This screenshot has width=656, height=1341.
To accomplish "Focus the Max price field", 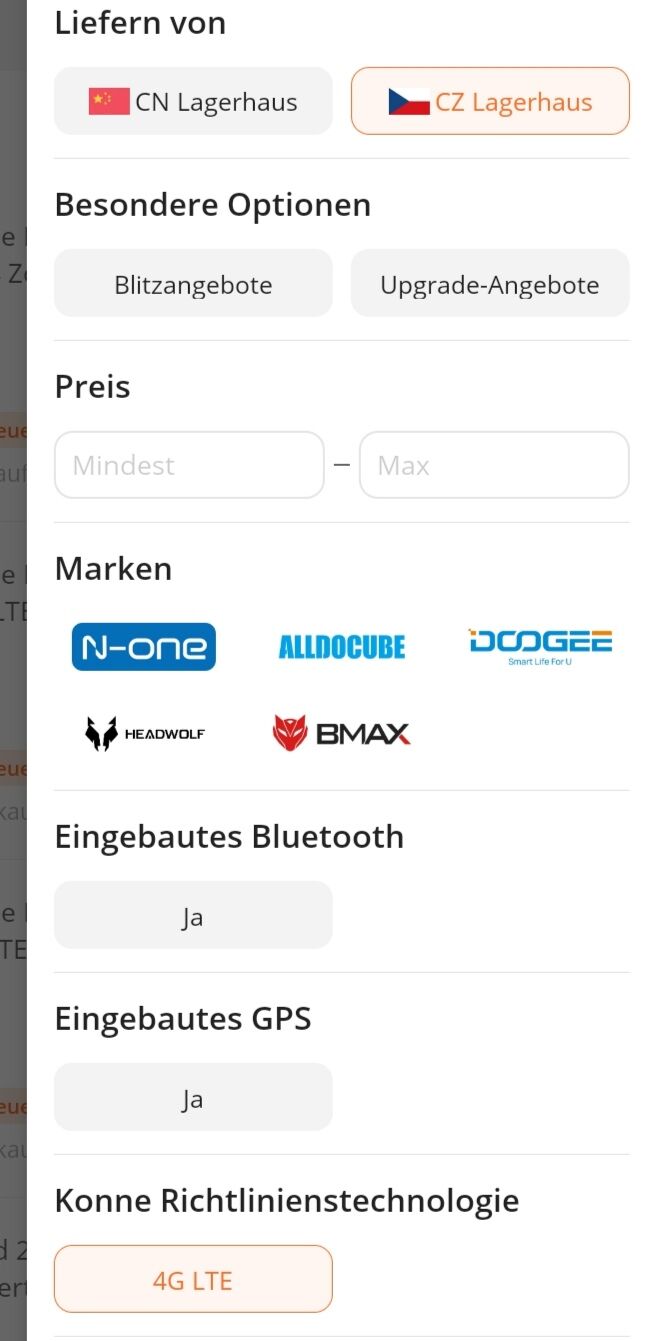I will click(x=494, y=465).
